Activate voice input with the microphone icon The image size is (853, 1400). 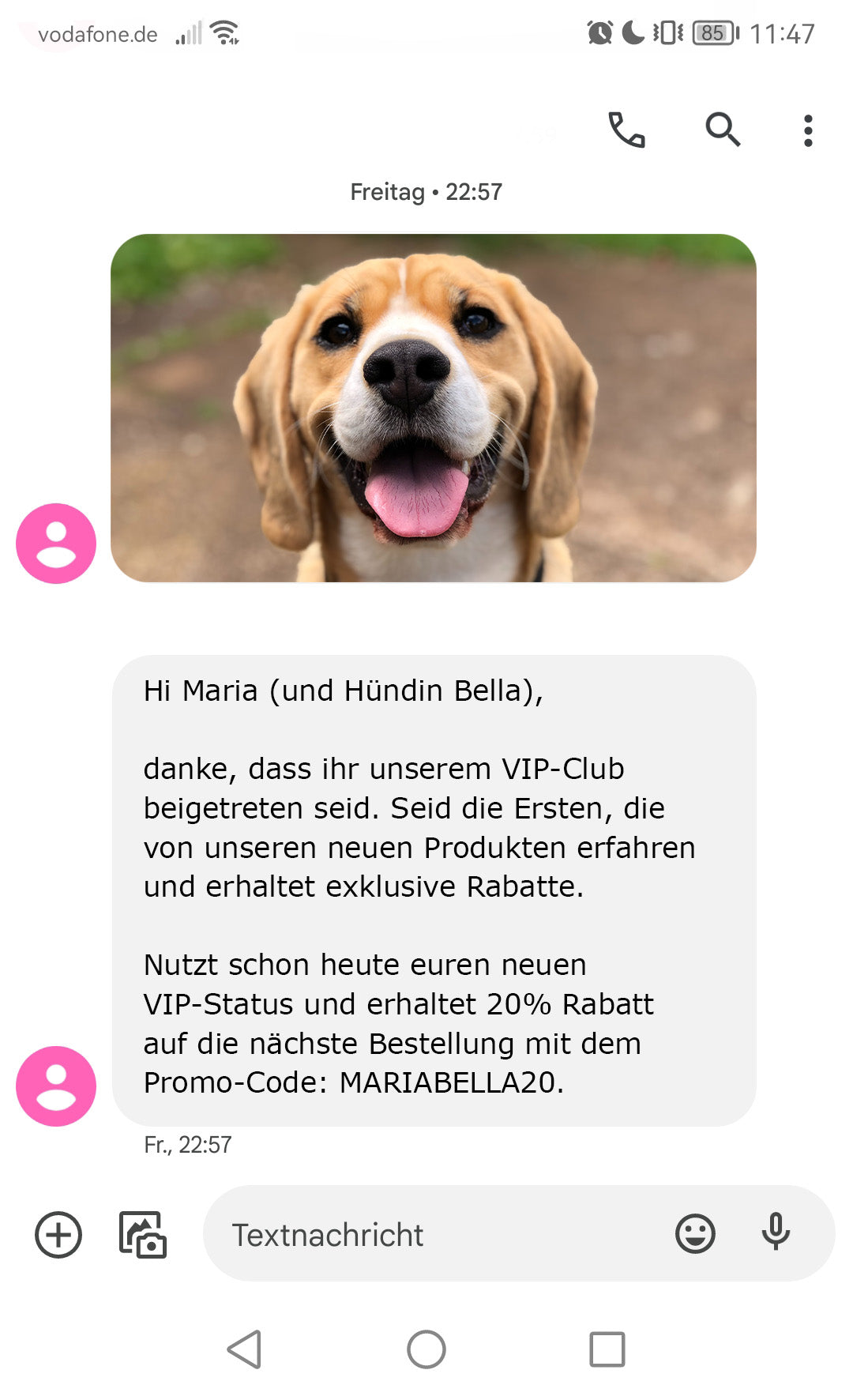776,1233
